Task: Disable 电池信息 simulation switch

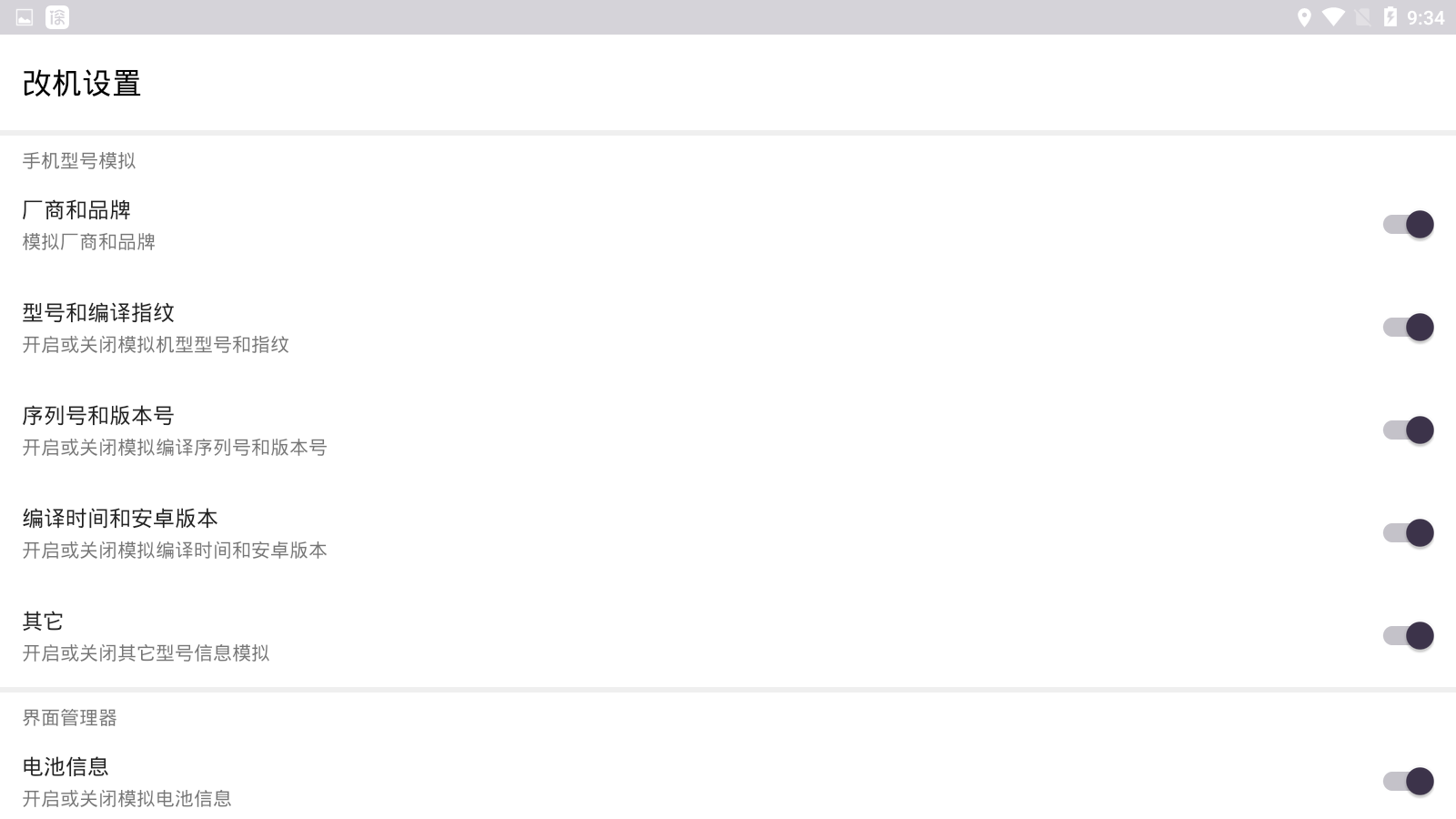Action: point(1408,782)
